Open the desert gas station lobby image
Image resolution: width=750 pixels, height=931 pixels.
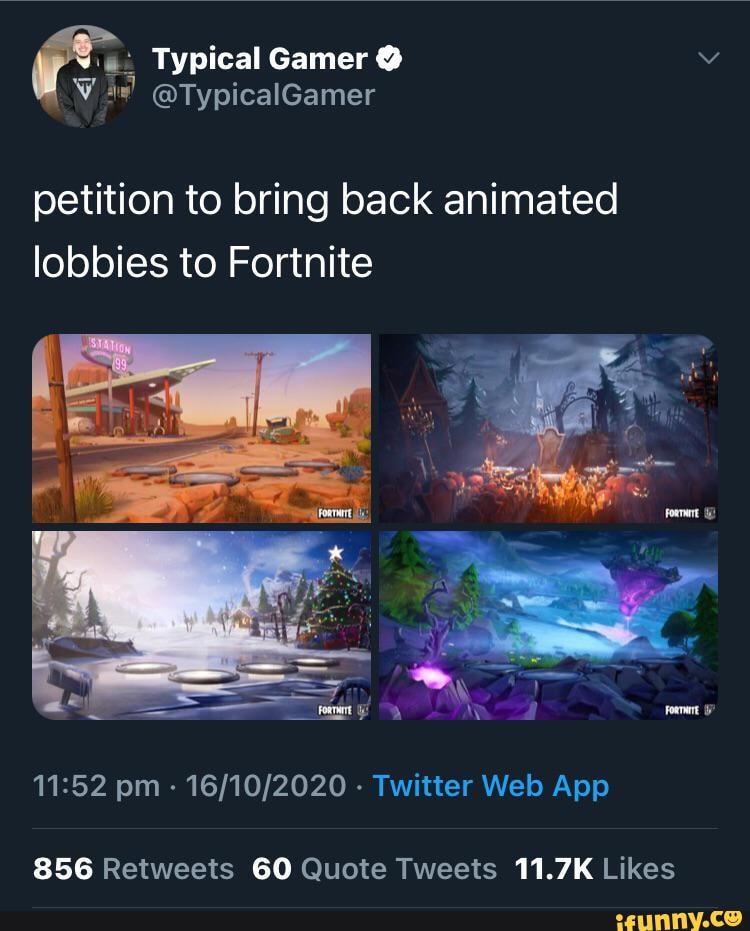click(x=201, y=428)
